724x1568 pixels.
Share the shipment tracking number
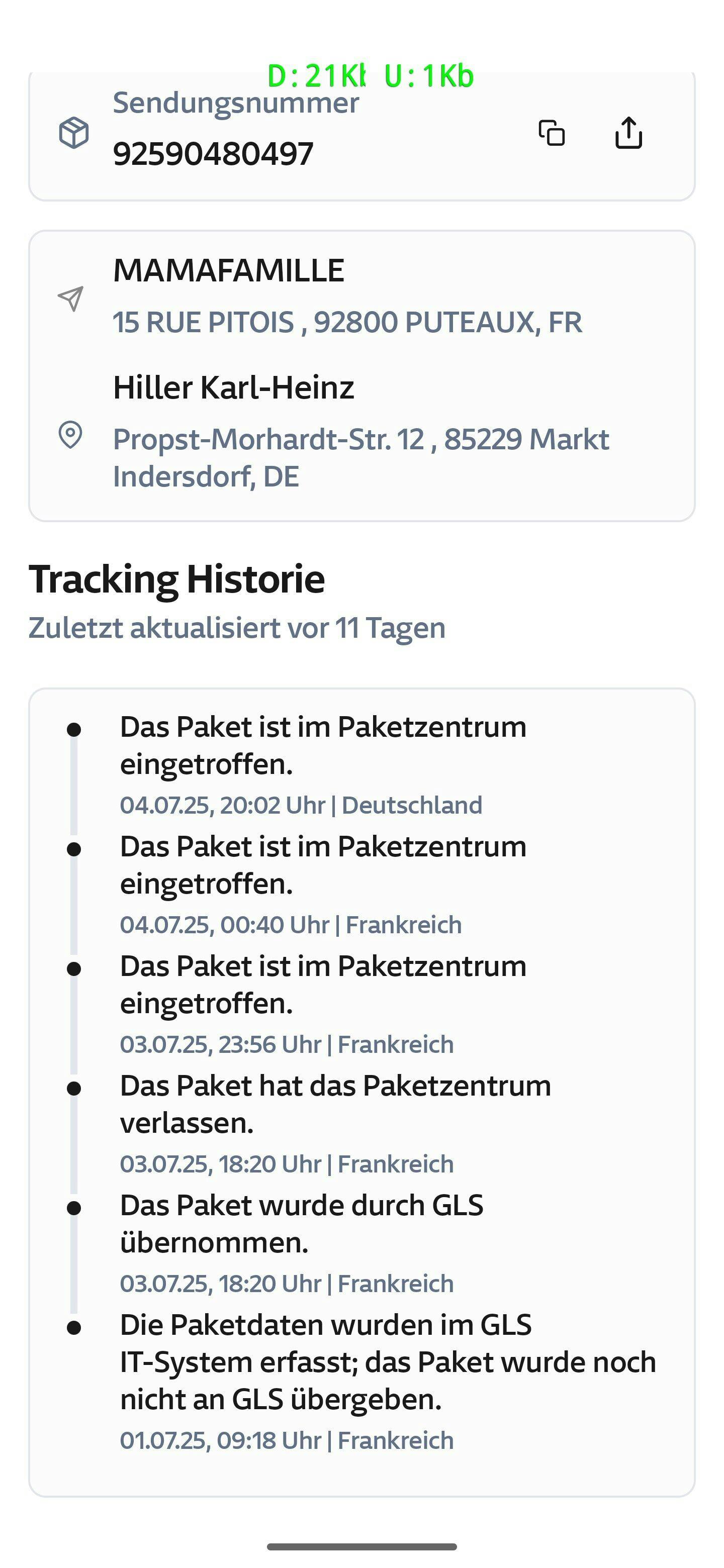point(628,133)
